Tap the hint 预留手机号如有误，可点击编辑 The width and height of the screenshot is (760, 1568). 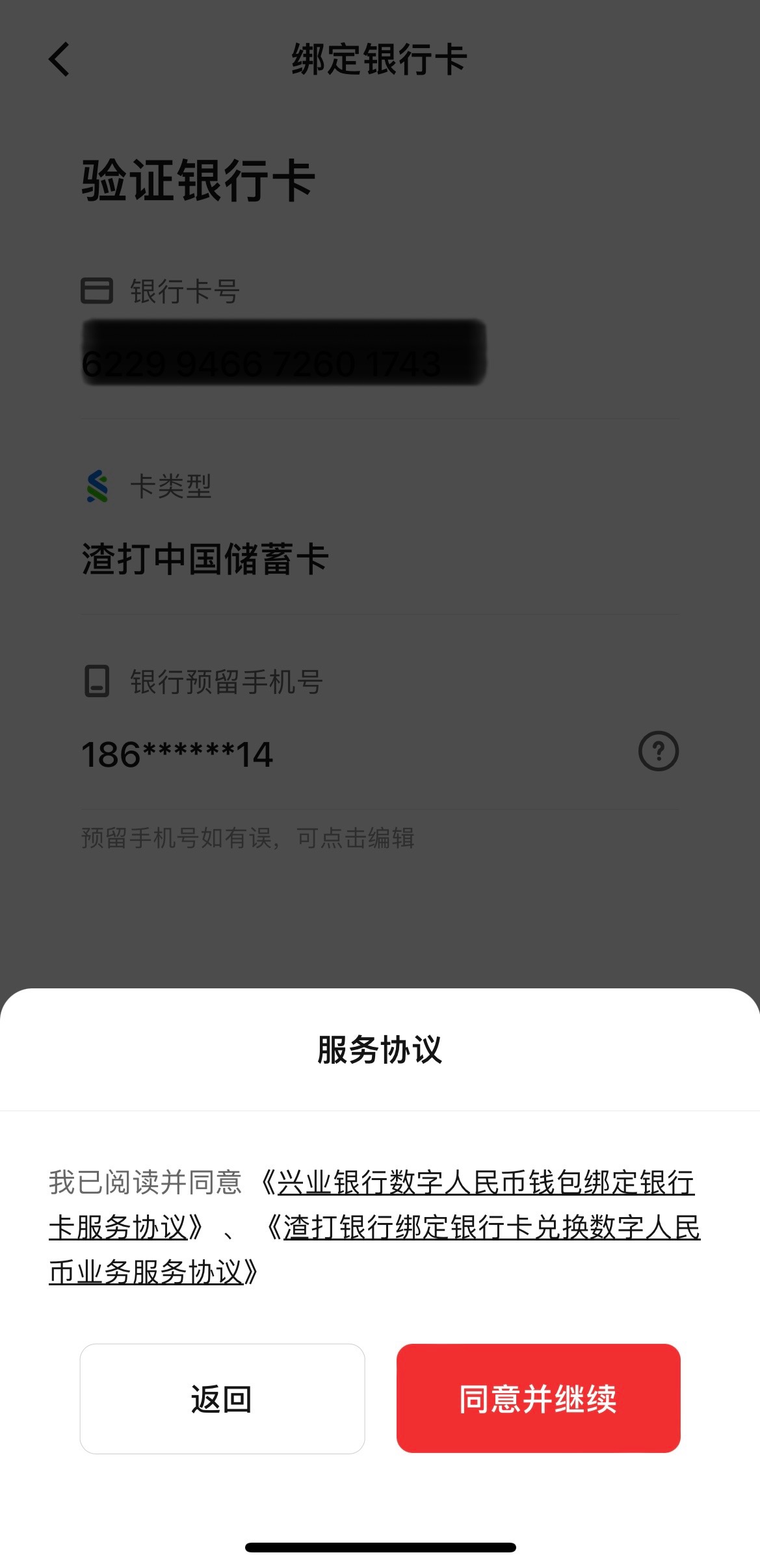point(249,840)
